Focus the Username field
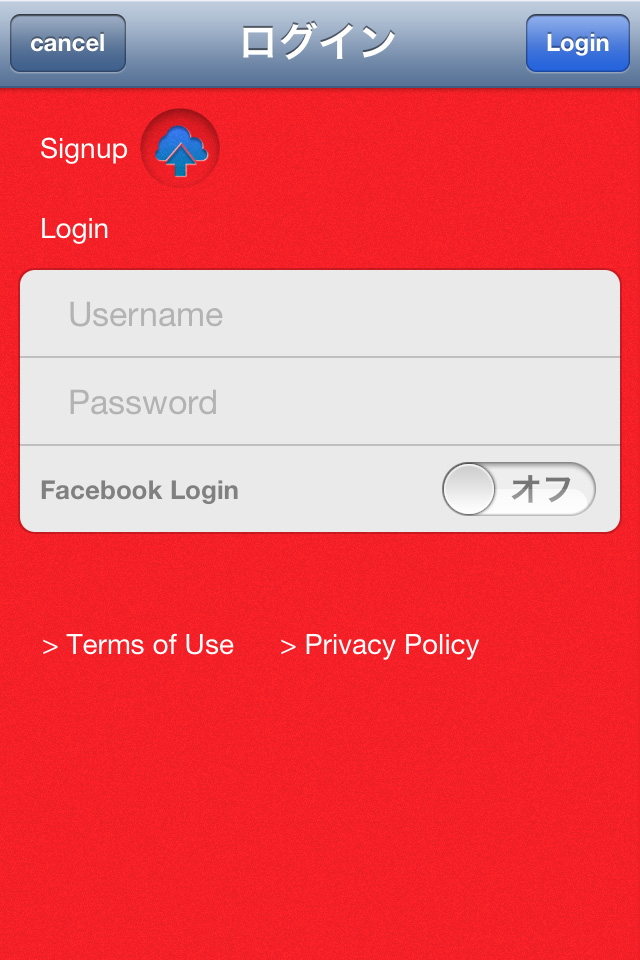The width and height of the screenshot is (640, 960). point(320,315)
